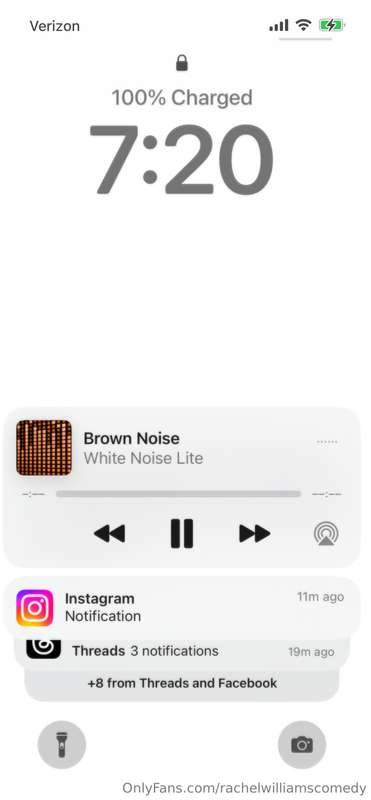Skip forward in the media player
The image size is (371, 800).
pyautogui.click(x=255, y=534)
